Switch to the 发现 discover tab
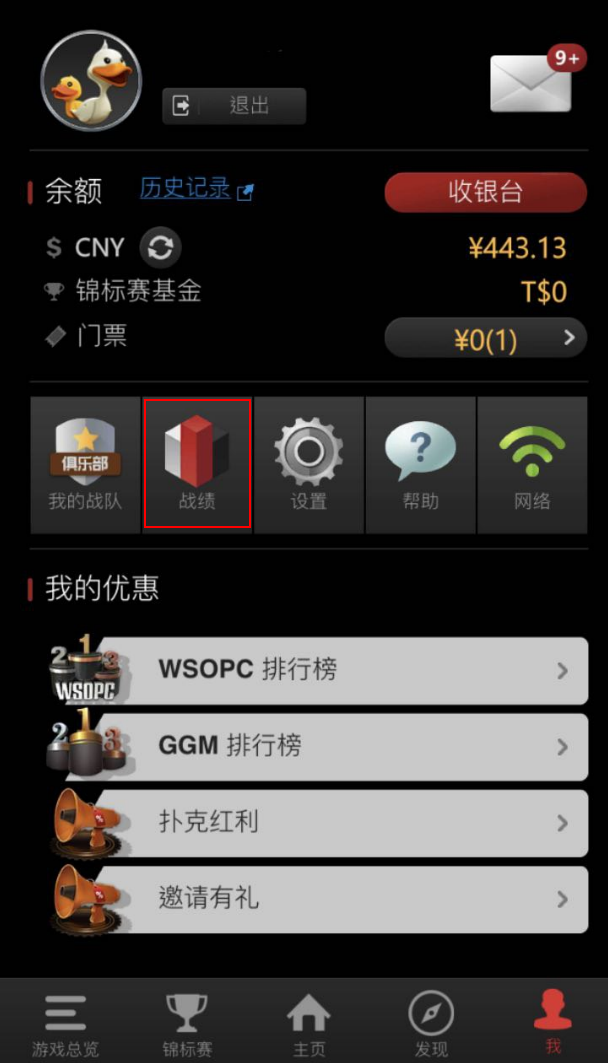 (431, 1025)
